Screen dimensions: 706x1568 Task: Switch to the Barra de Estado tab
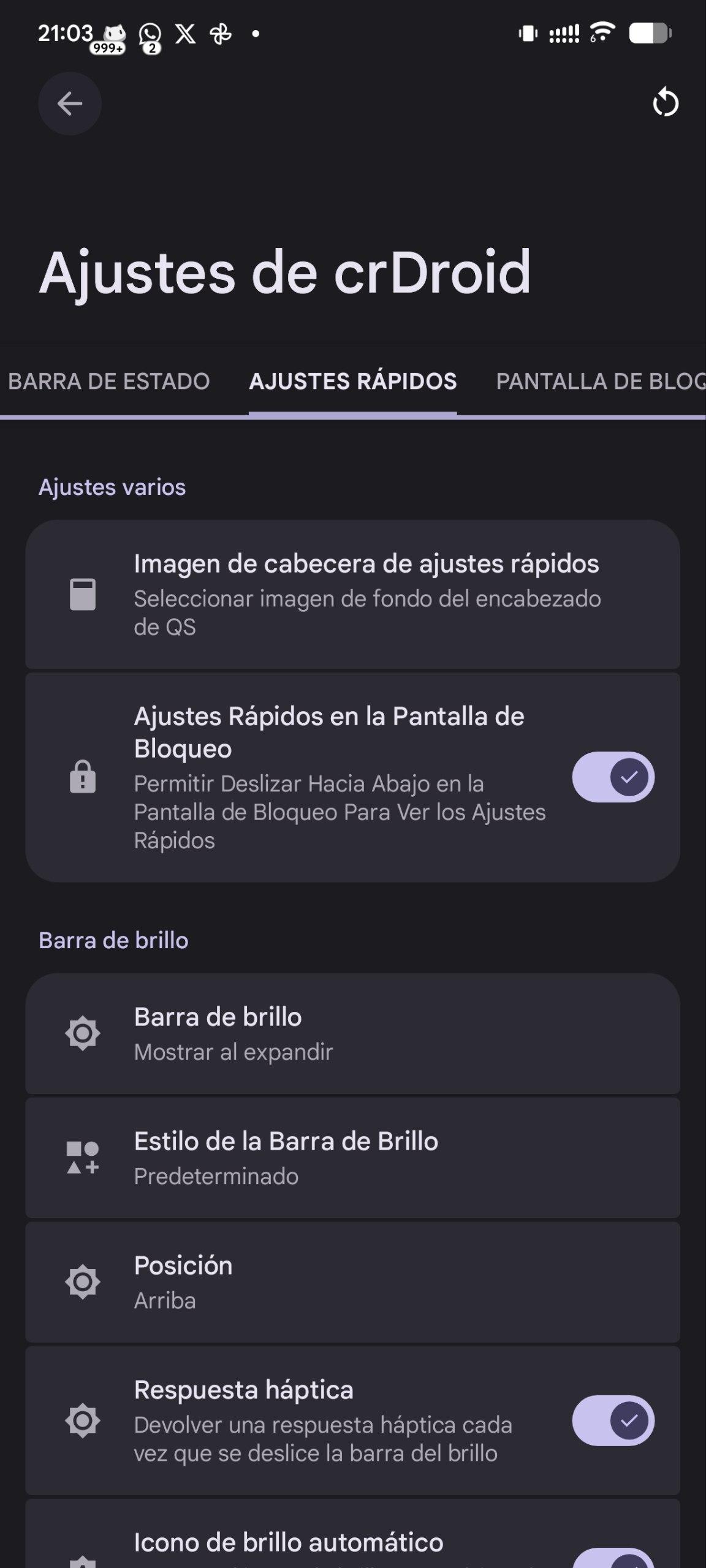click(109, 382)
